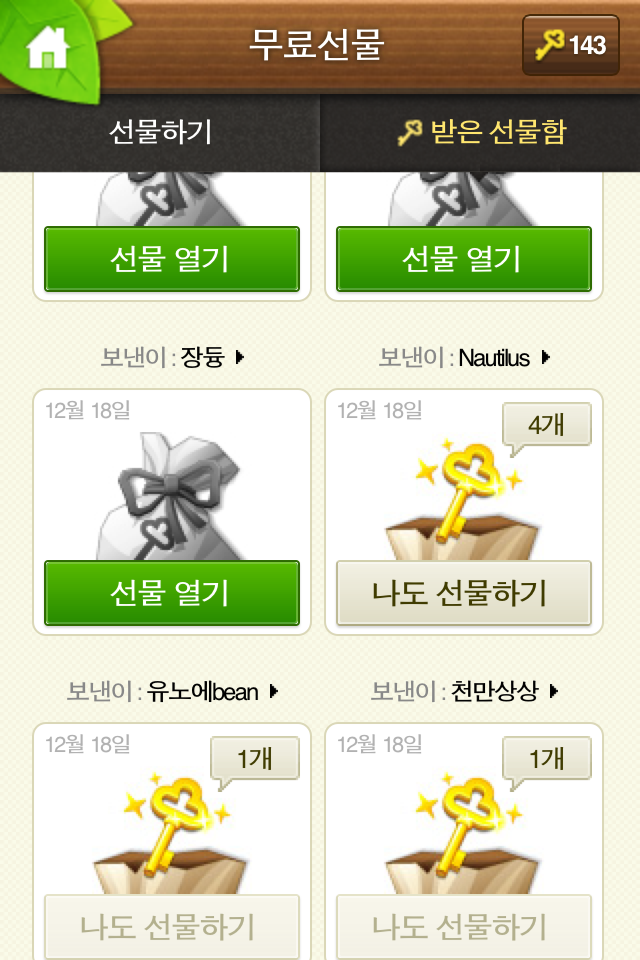Switch to the 선물하기 tab
This screenshot has width=640, height=960.
pyautogui.click(x=160, y=133)
